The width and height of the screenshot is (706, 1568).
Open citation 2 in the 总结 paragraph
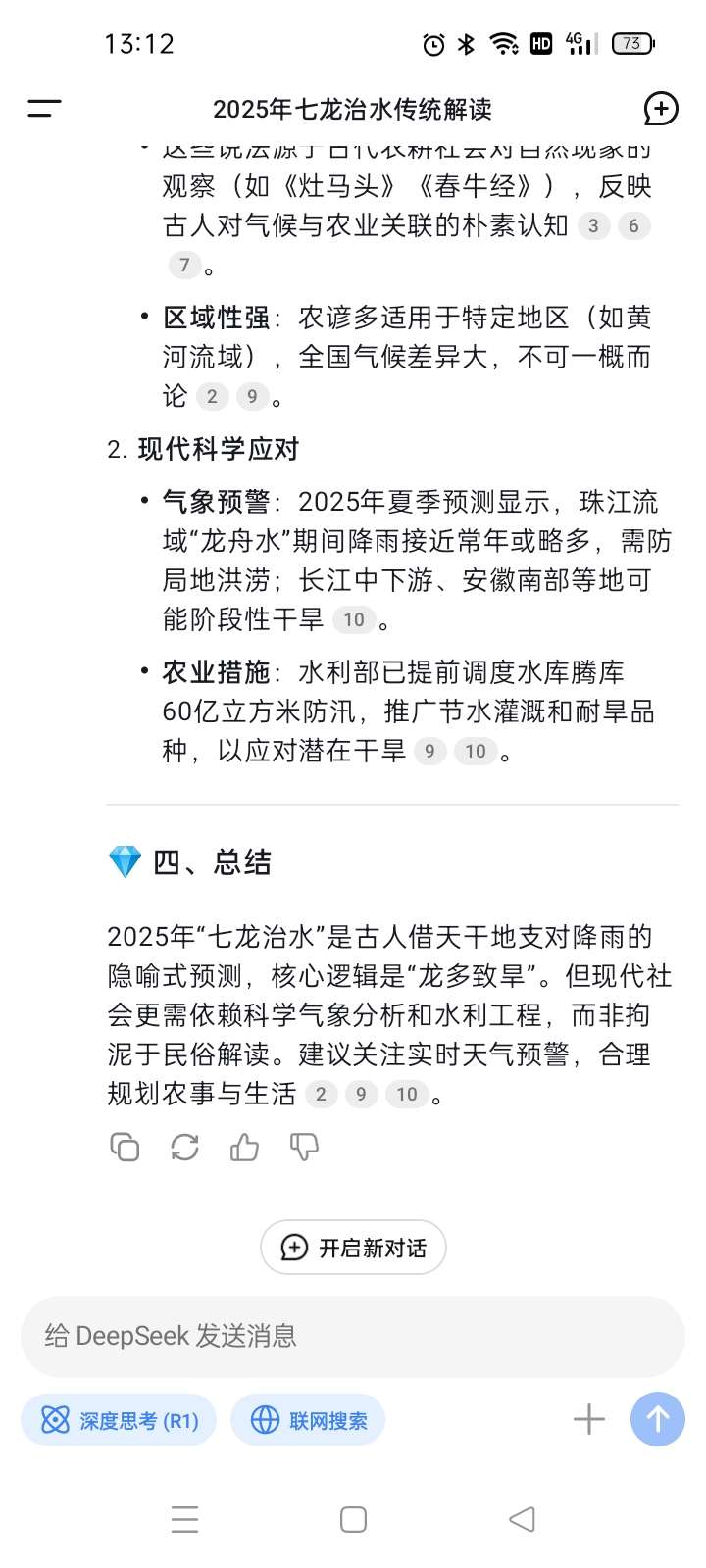coord(321,1094)
